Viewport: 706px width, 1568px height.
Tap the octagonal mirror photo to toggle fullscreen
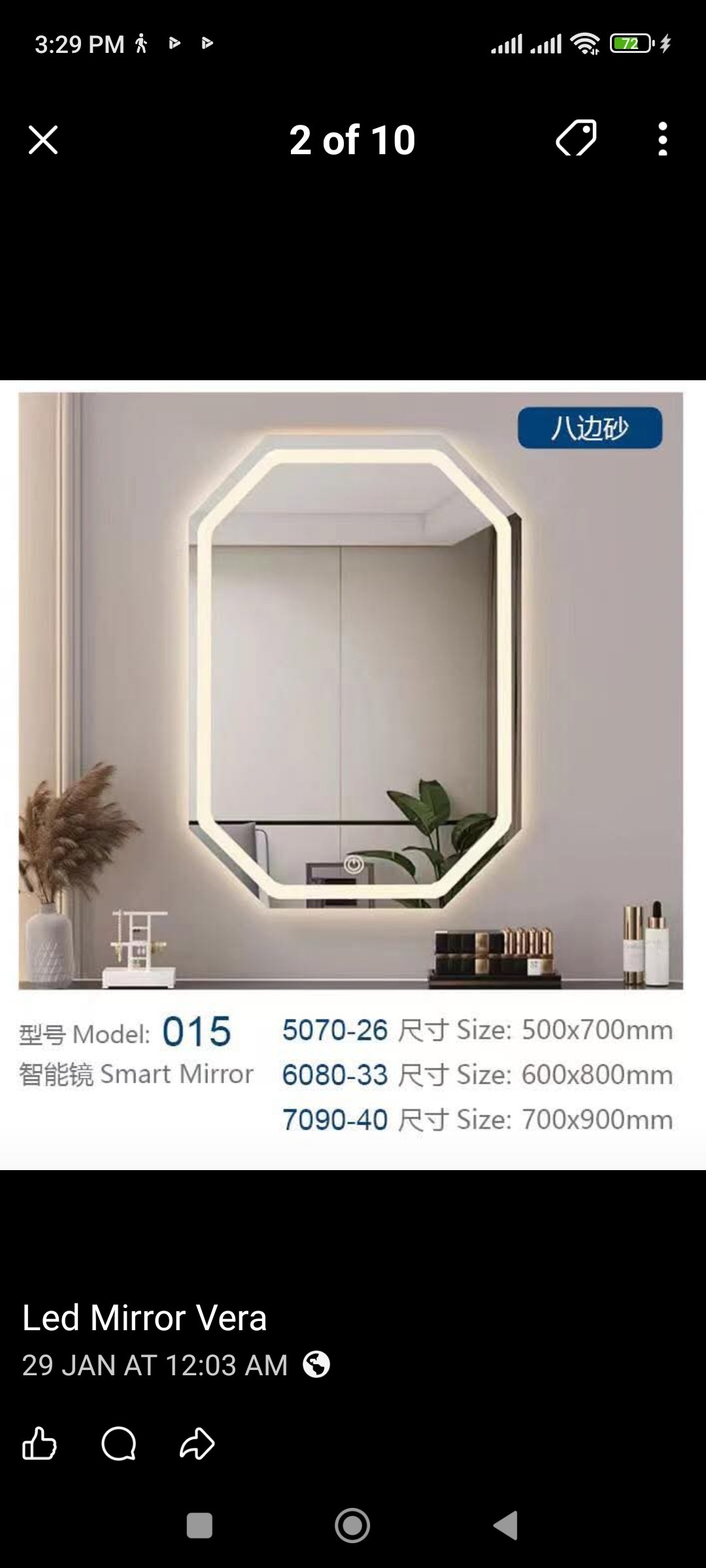pos(353,775)
